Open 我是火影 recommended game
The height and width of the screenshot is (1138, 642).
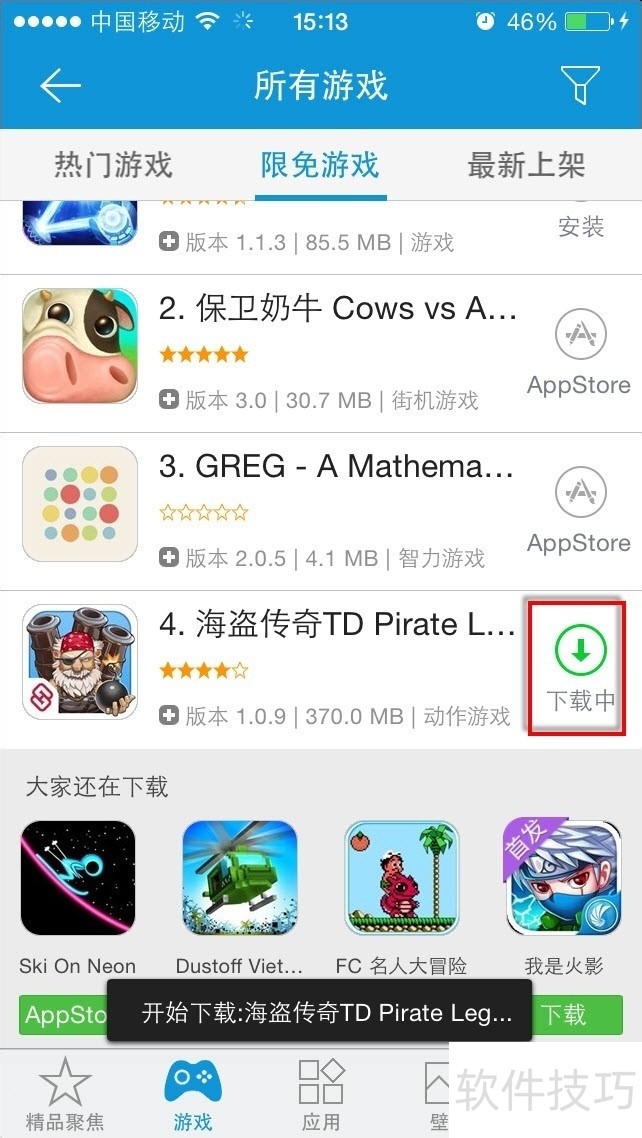tap(564, 878)
